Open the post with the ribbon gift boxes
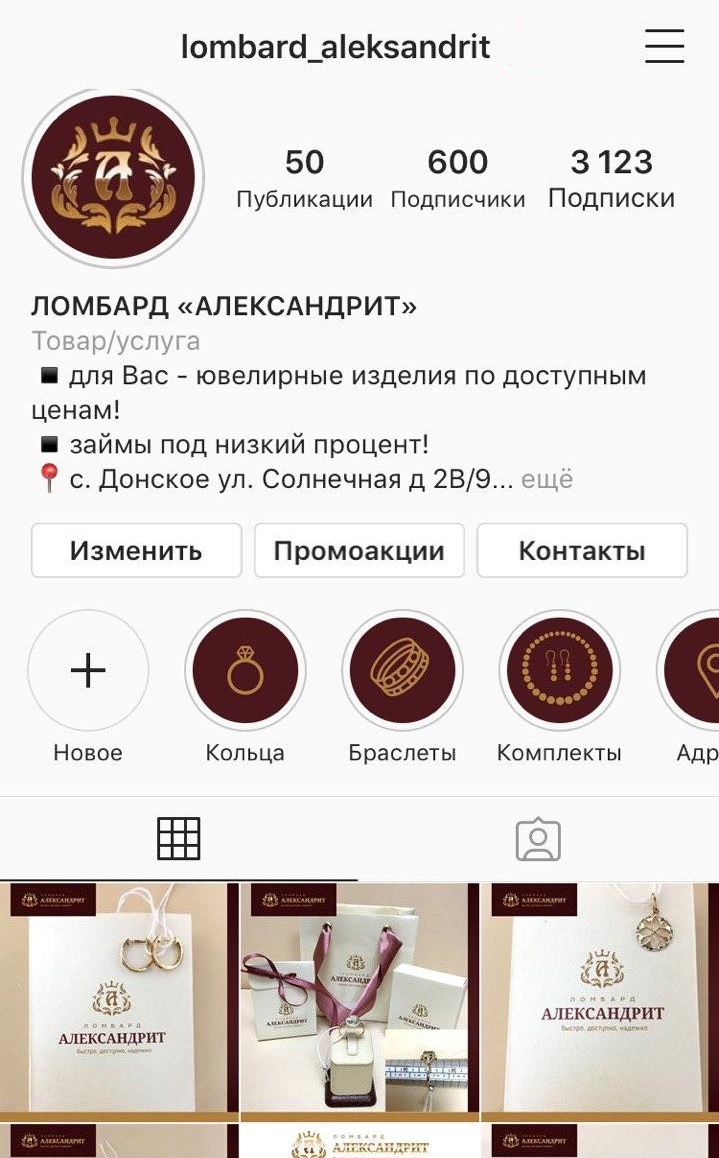The height and width of the screenshot is (1158, 719). coord(360,998)
